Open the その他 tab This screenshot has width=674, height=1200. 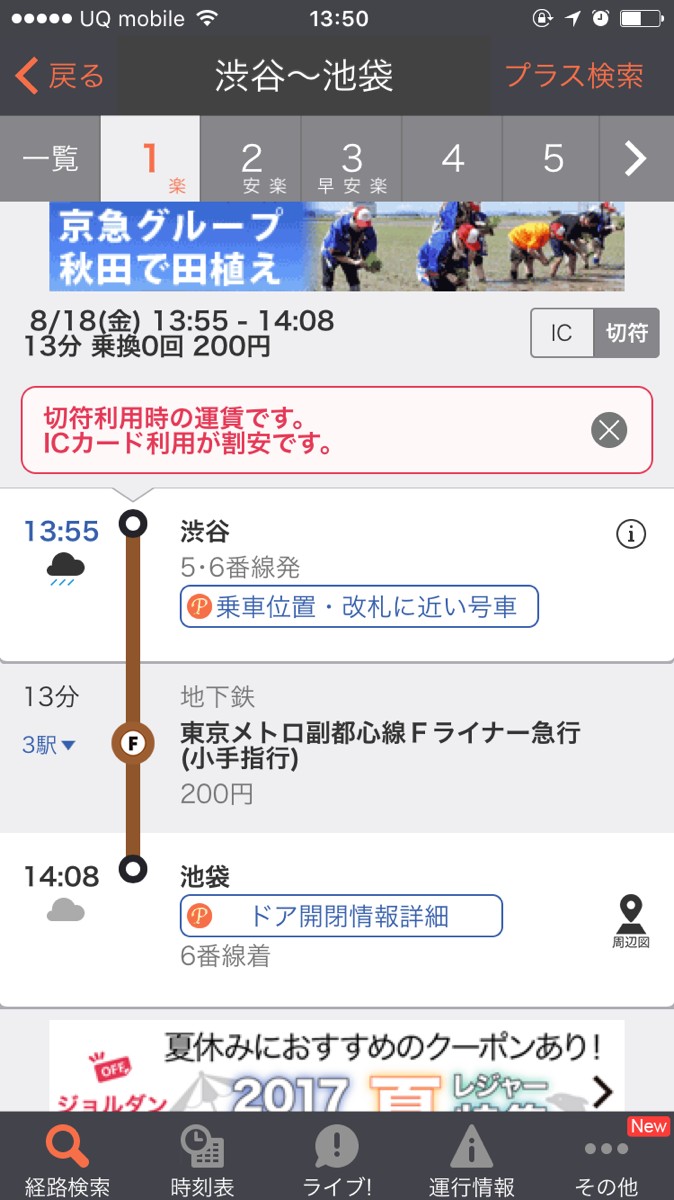click(606, 1160)
